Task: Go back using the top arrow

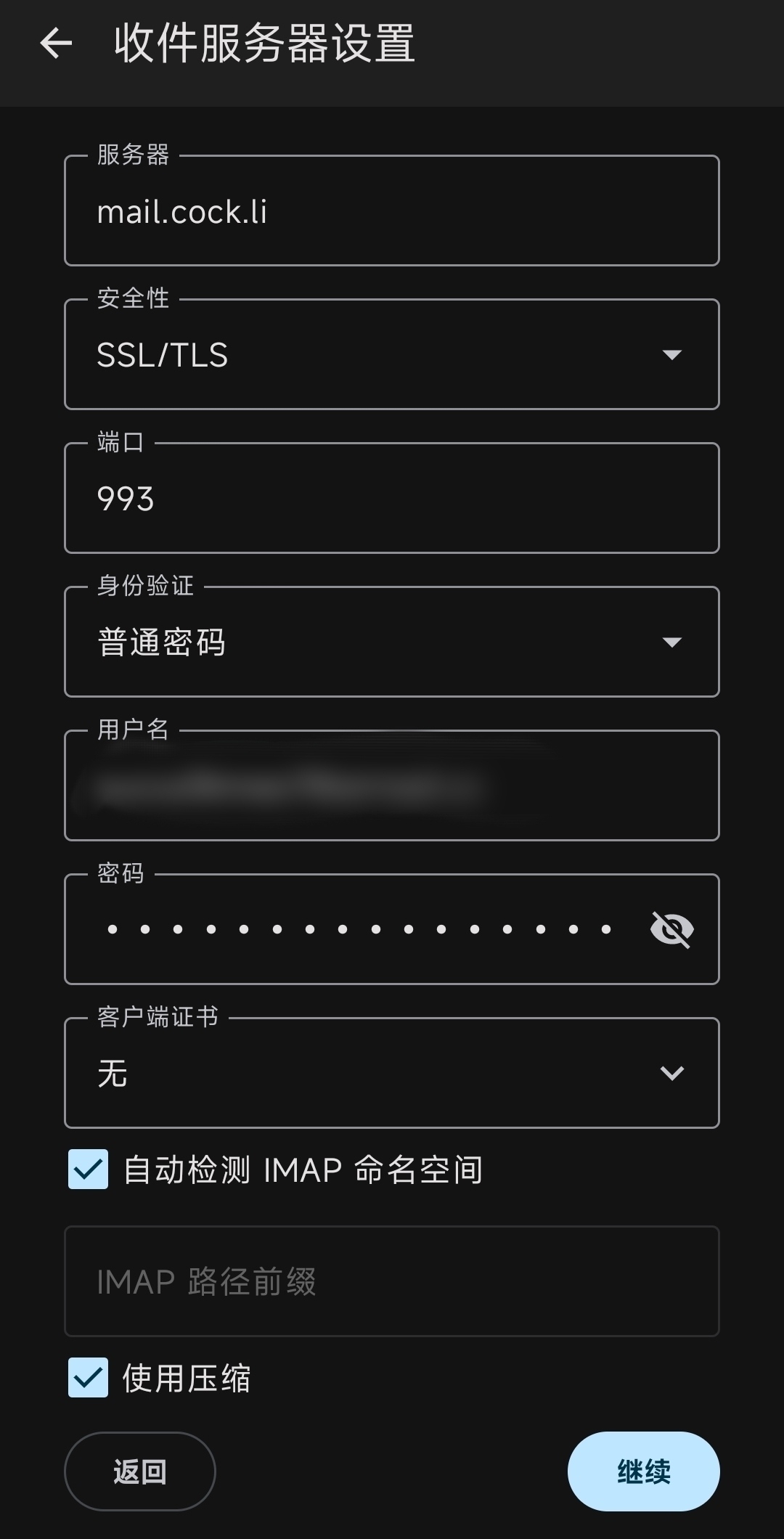Action: 56,44
